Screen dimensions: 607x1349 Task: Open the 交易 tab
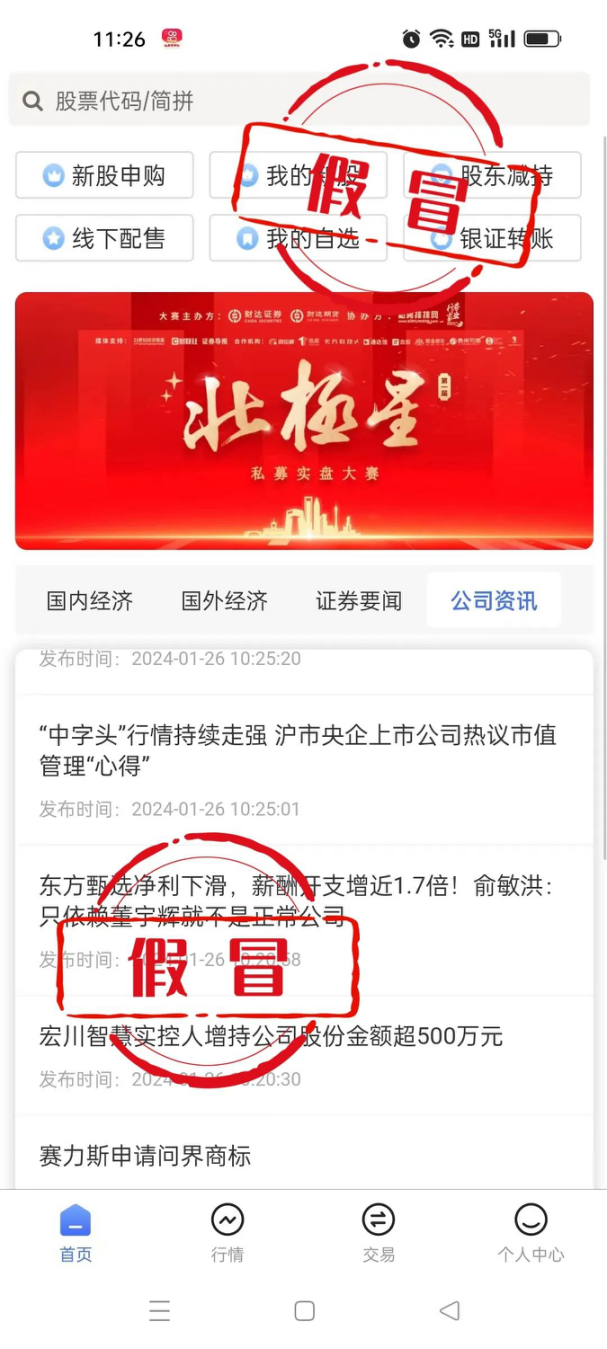pos(378,1232)
